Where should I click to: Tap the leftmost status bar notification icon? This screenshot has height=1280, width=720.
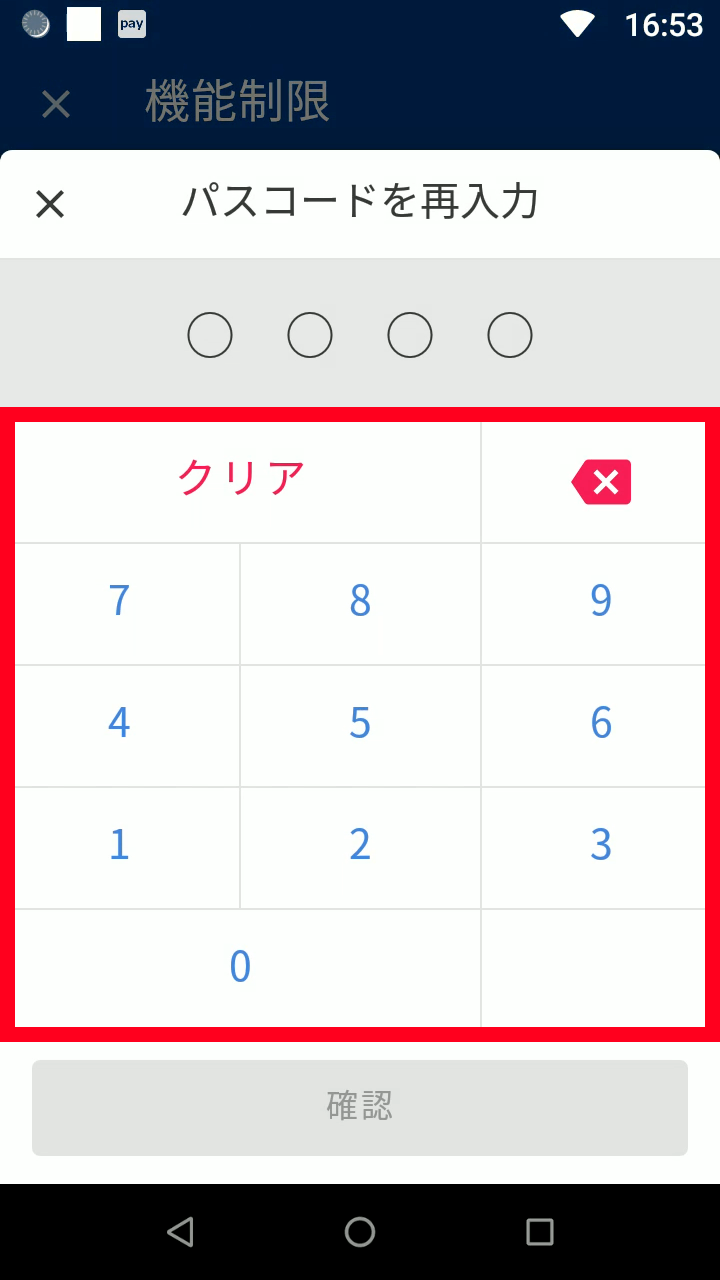coord(34,24)
